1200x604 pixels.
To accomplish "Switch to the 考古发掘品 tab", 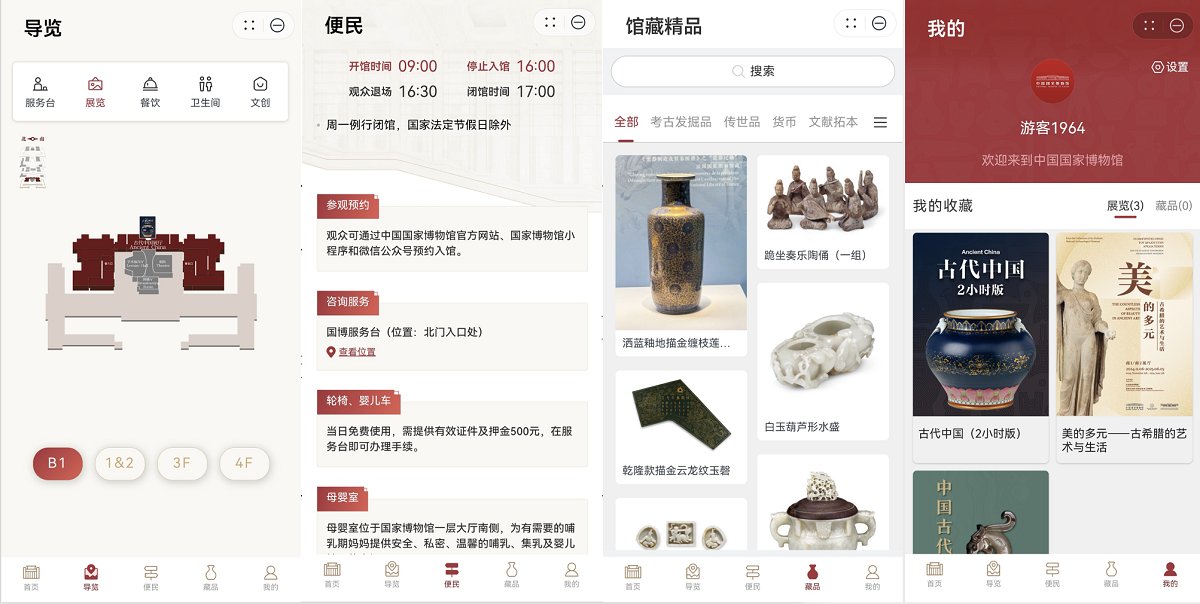I will 680,122.
